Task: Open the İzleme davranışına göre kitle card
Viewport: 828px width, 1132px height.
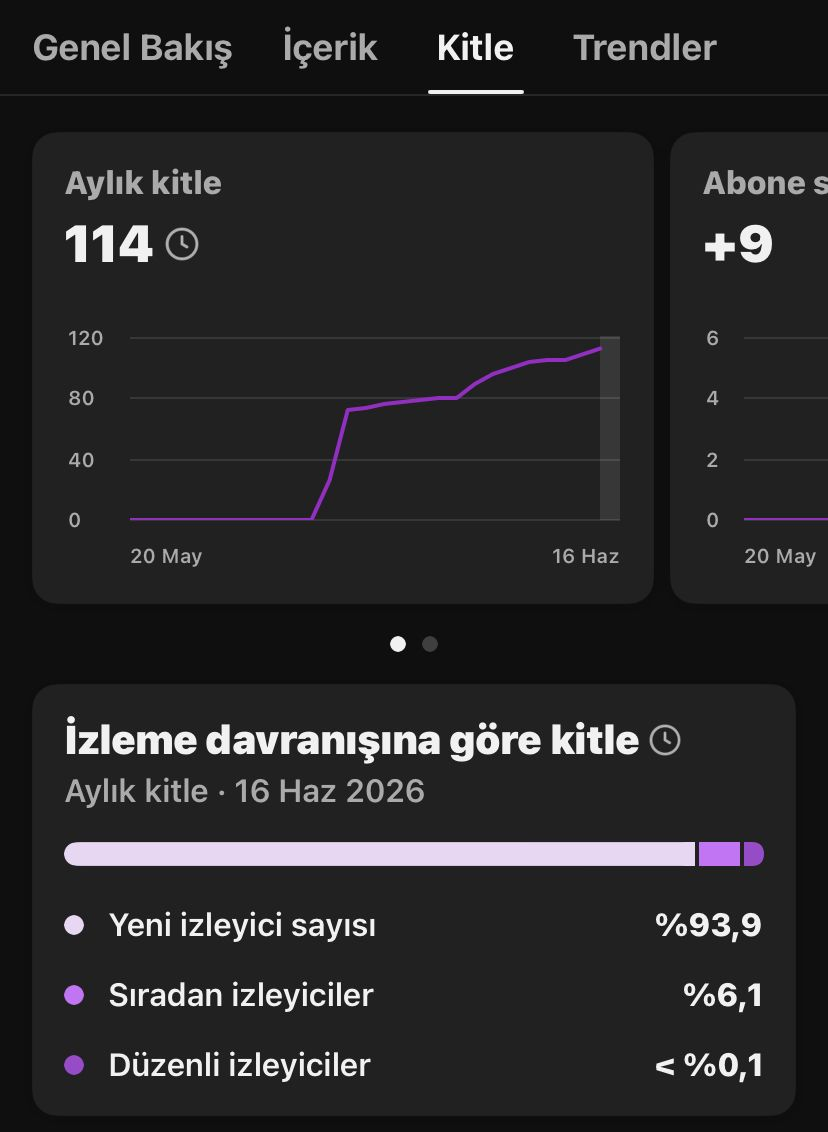Action: tap(414, 900)
